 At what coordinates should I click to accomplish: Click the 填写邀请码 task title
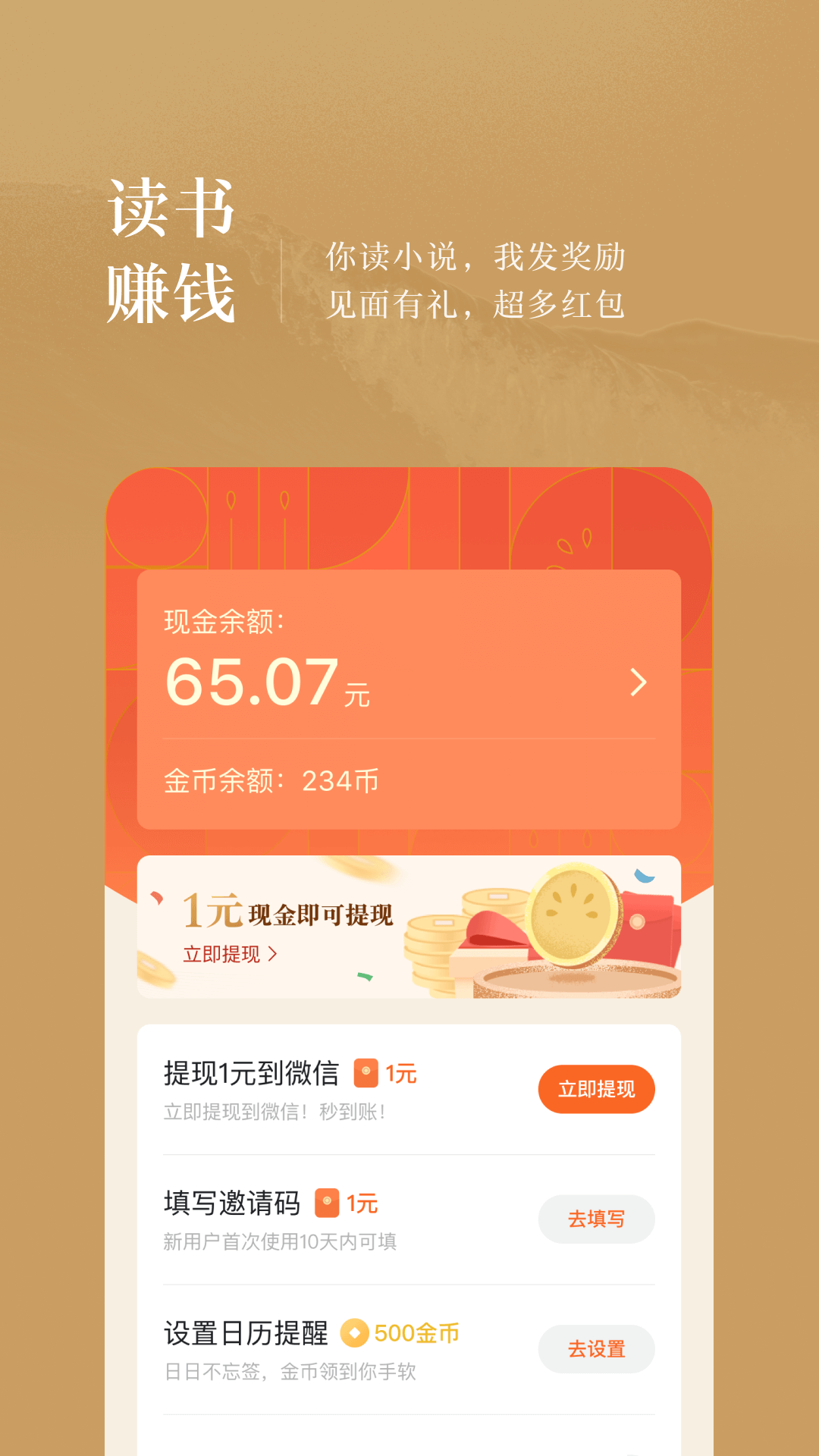[232, 1202]
